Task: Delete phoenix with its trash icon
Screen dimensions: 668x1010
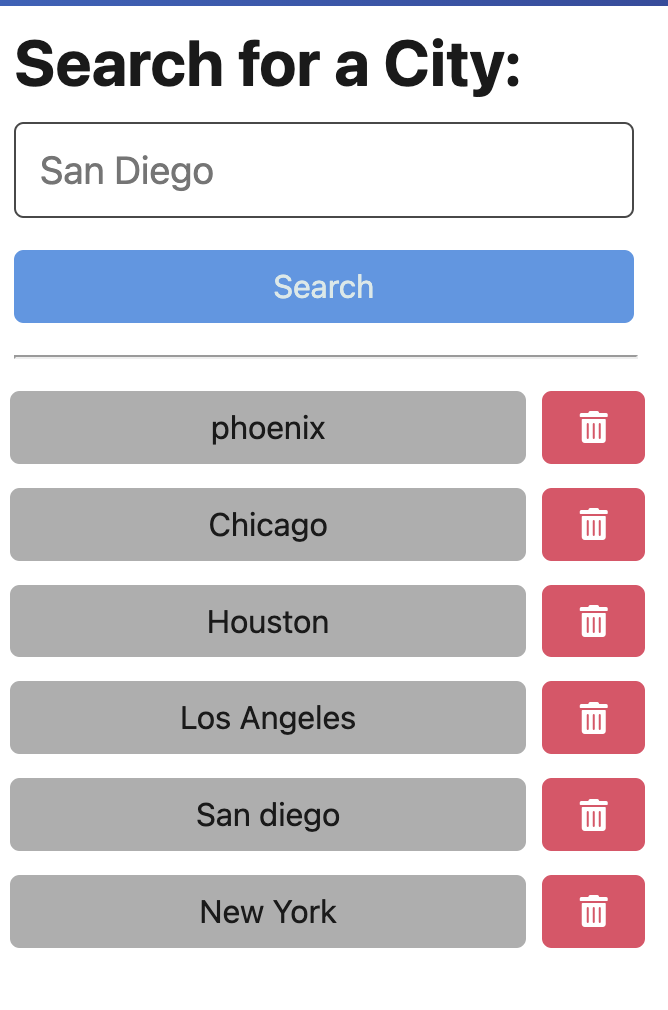Action: click(x=593, y=428)
